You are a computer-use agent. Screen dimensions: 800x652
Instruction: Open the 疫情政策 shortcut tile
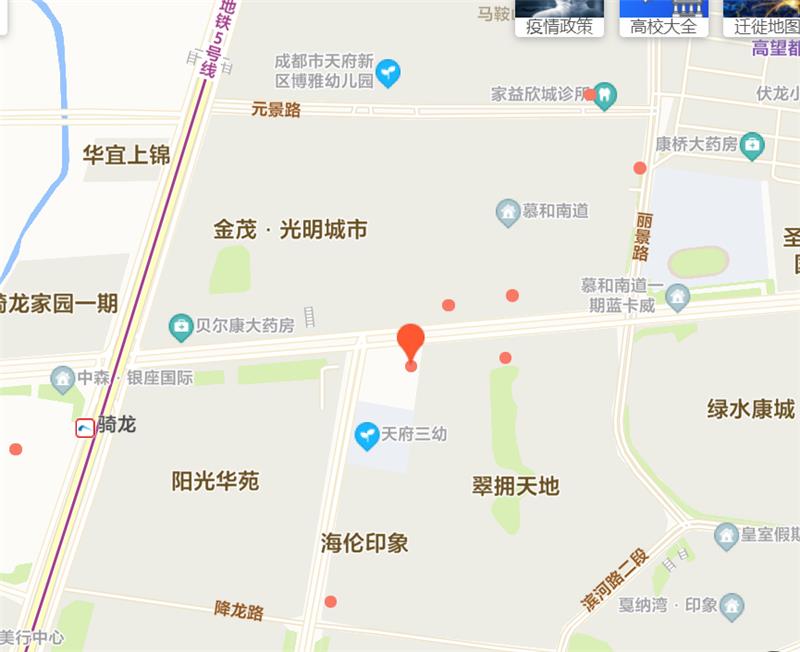[x=559, y=19]
